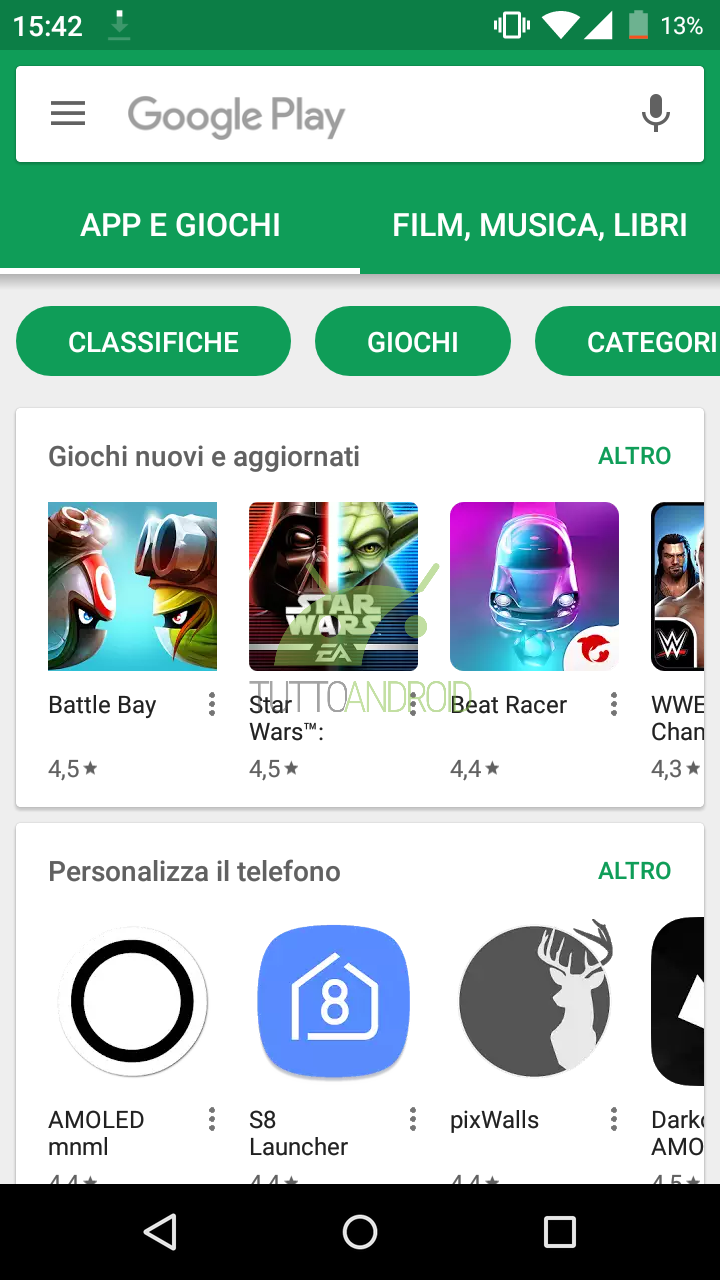View more in Personalizza il telefono
The height and width of the screenshot is (1280, 720).
coord(635,871)
